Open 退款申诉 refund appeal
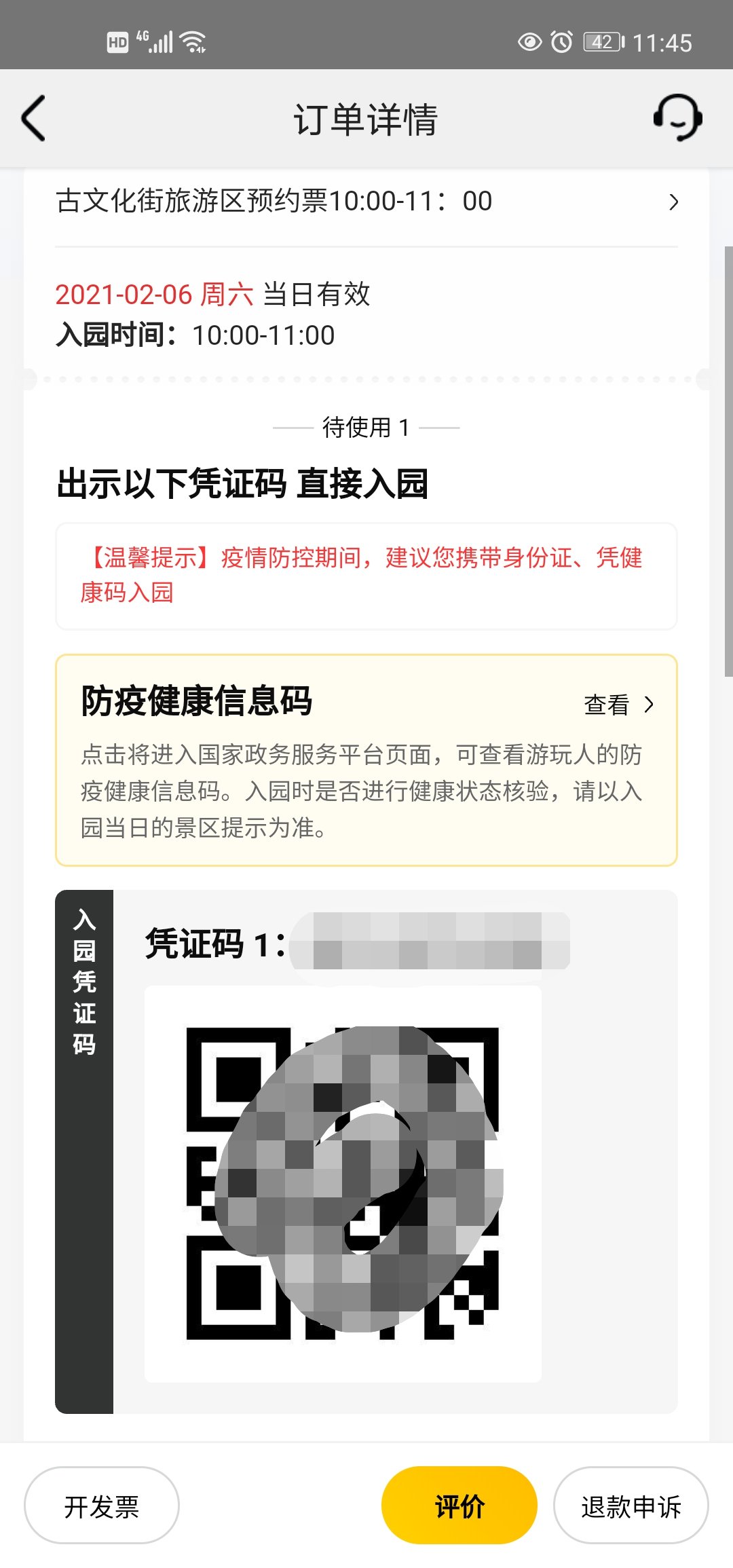 pyautogui.click(x=631, y=1506)
